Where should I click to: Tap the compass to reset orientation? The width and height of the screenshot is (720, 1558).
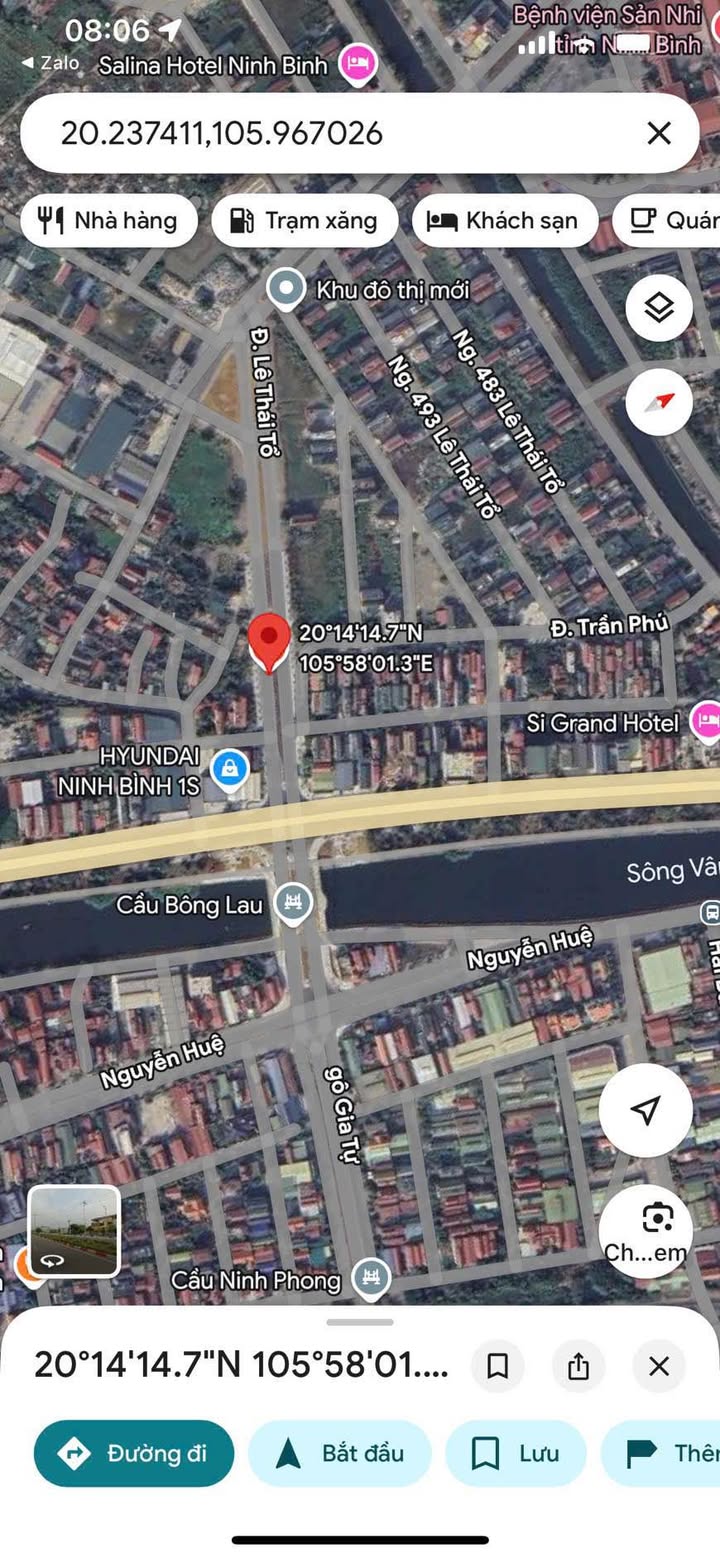pos(659,402)
